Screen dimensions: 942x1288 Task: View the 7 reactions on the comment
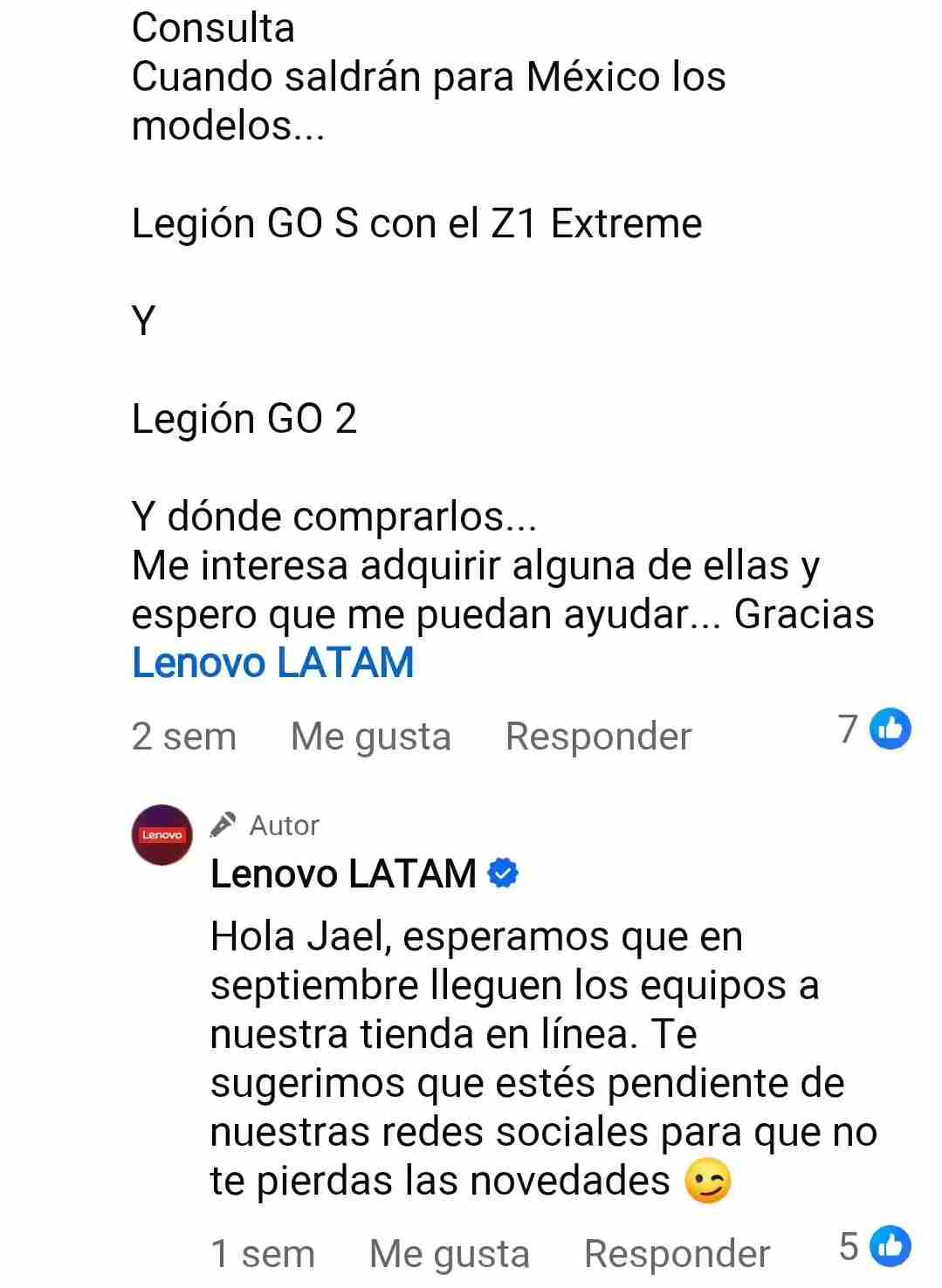(x=875, y=730)
